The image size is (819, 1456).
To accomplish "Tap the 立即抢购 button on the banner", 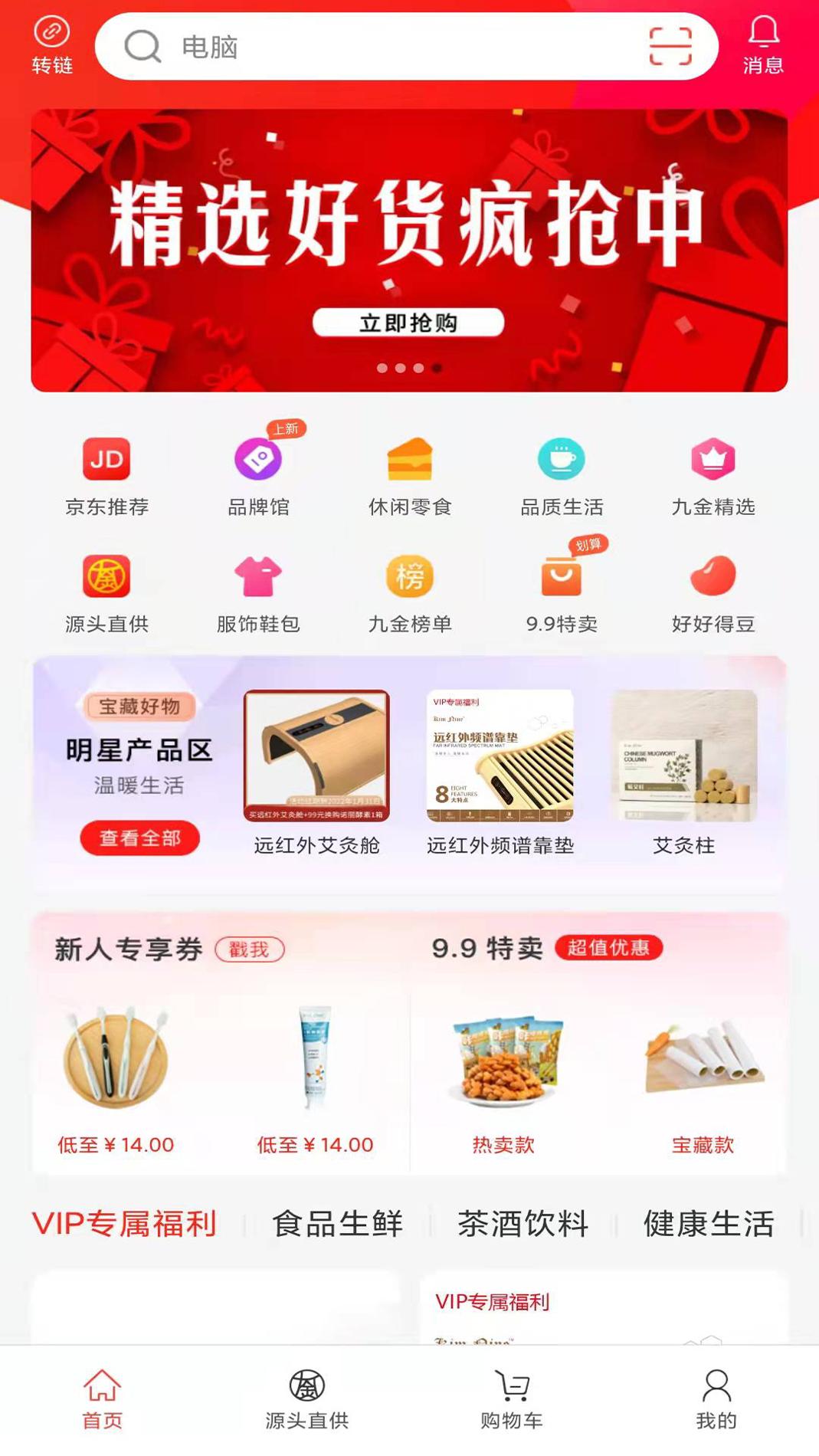I will 408,323.
